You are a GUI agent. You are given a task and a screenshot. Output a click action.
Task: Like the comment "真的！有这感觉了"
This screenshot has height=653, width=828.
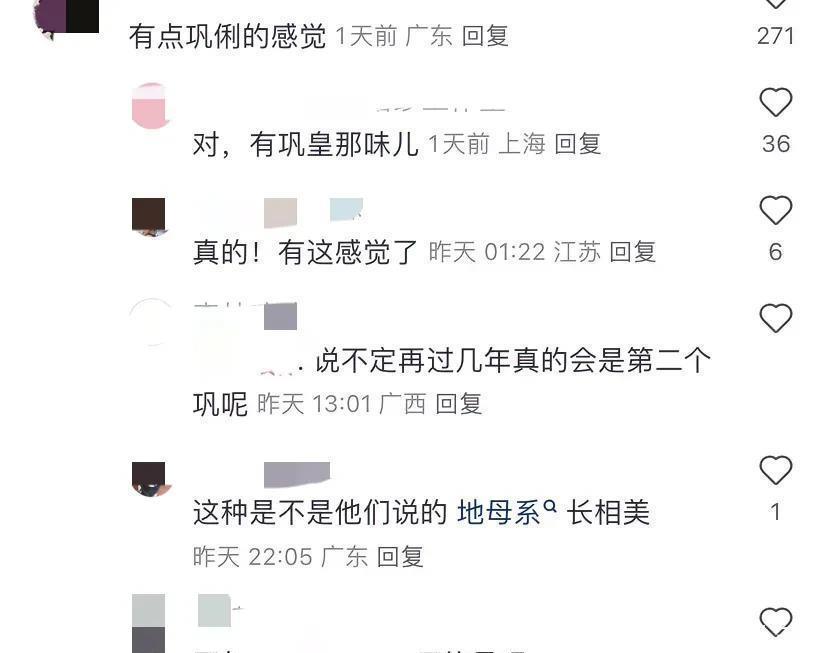click(x=776, y=211)
